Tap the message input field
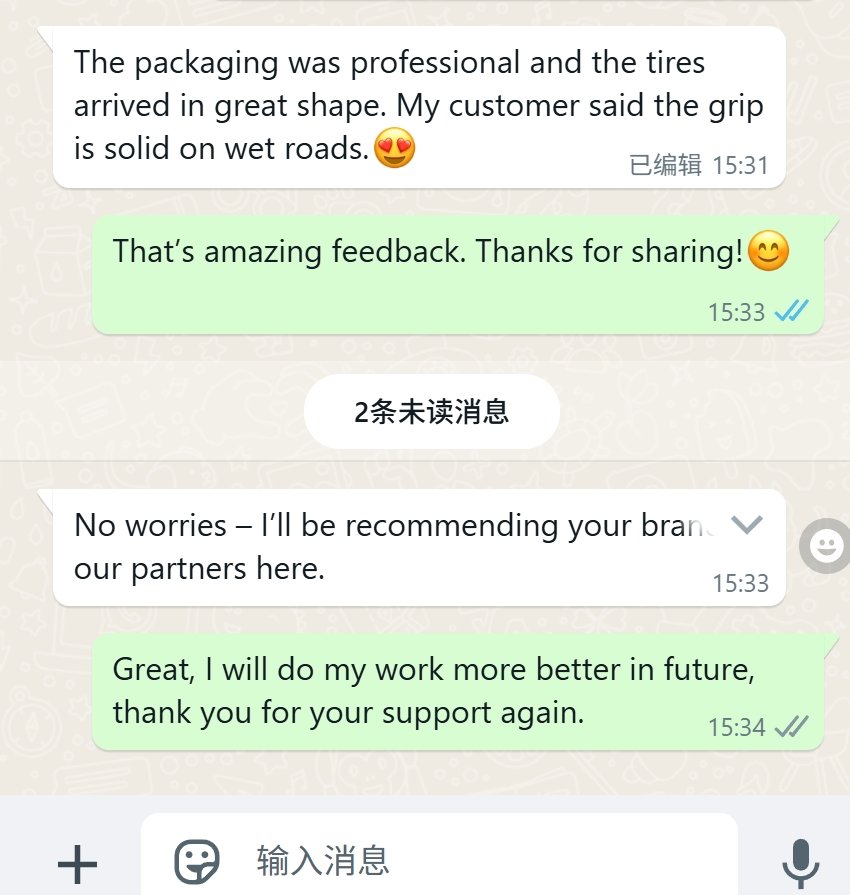Image resolution: width=850 pixels, height=895 pixels. [480, 860]
